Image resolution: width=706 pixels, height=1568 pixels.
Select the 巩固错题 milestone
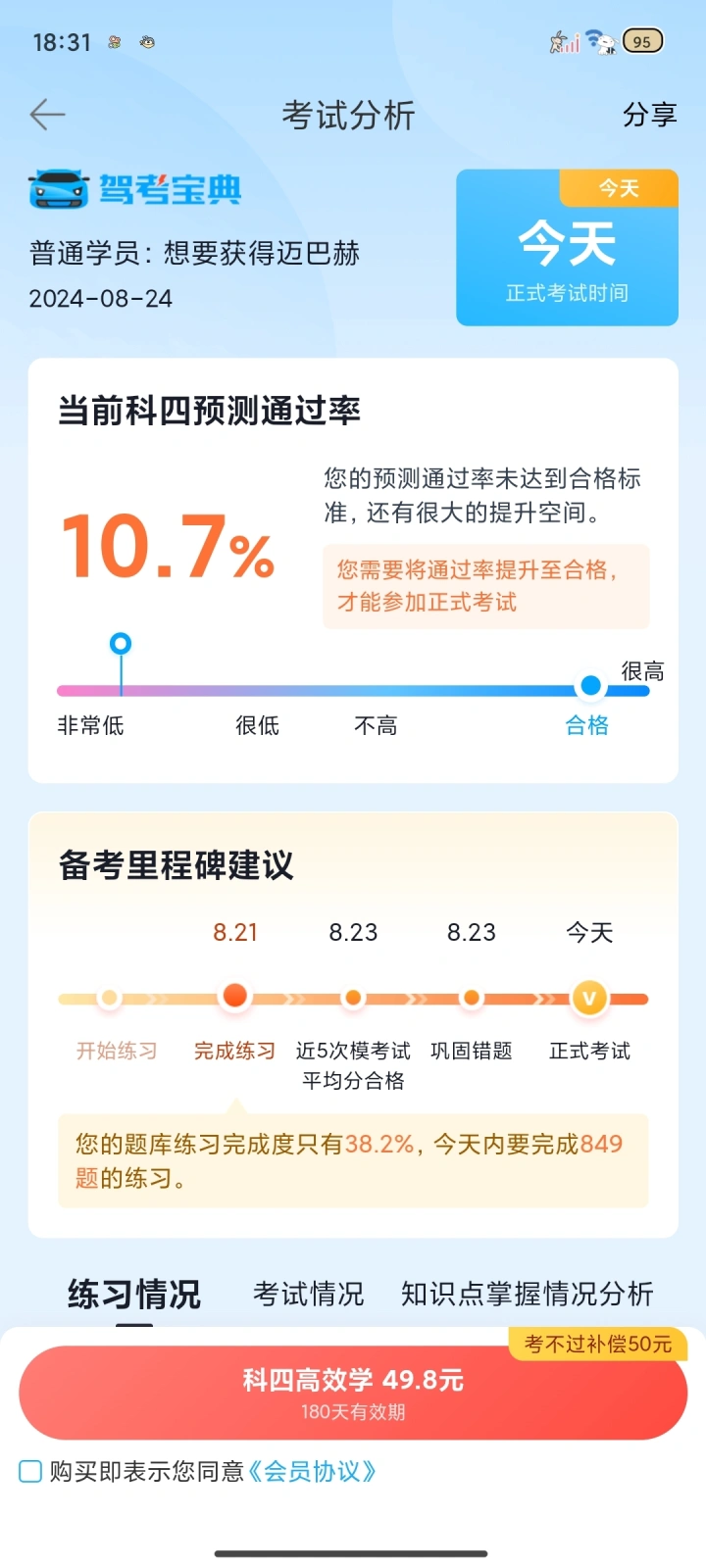pos(472,998)
